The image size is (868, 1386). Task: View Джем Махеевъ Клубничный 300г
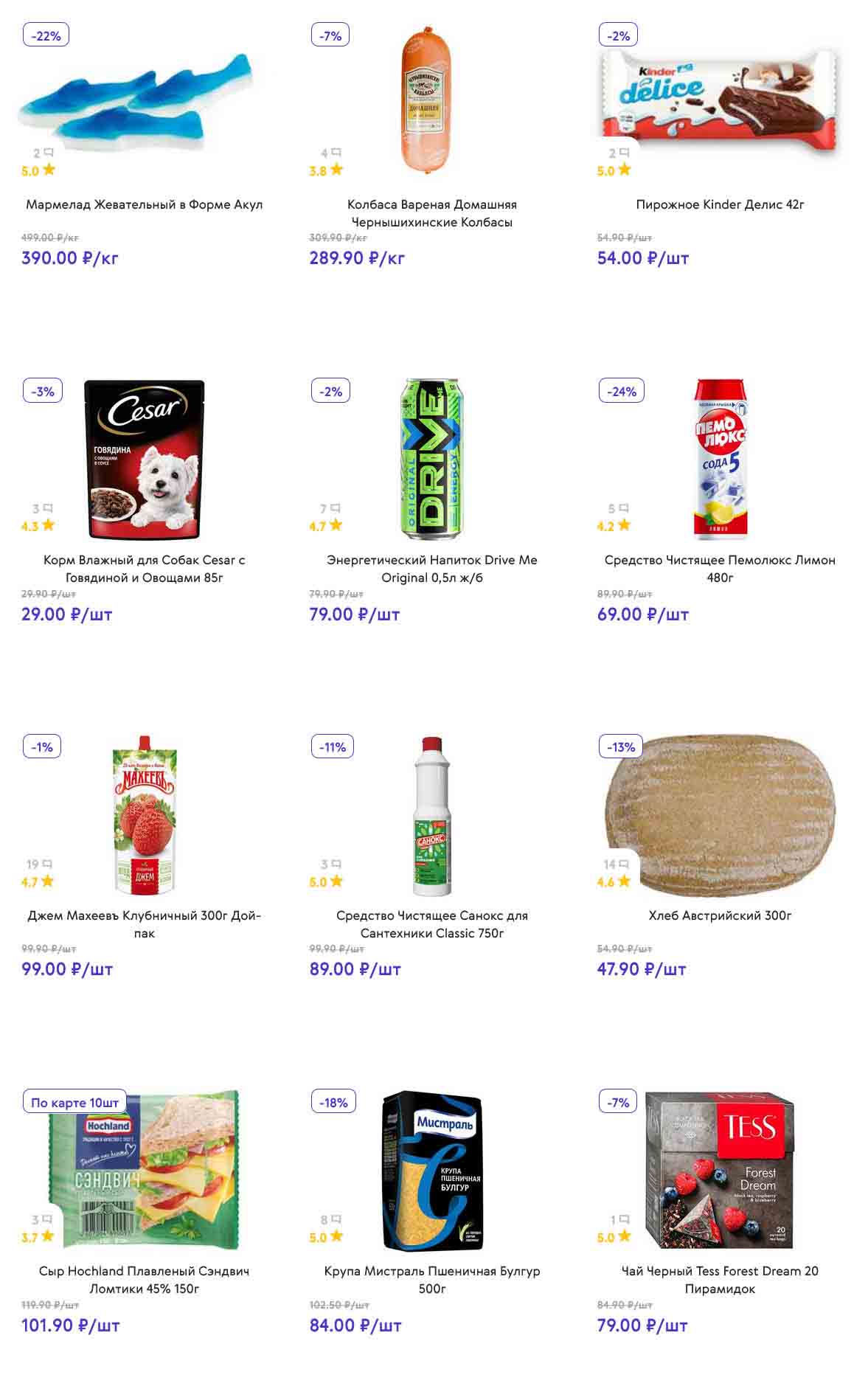click(x=144, y=924)
